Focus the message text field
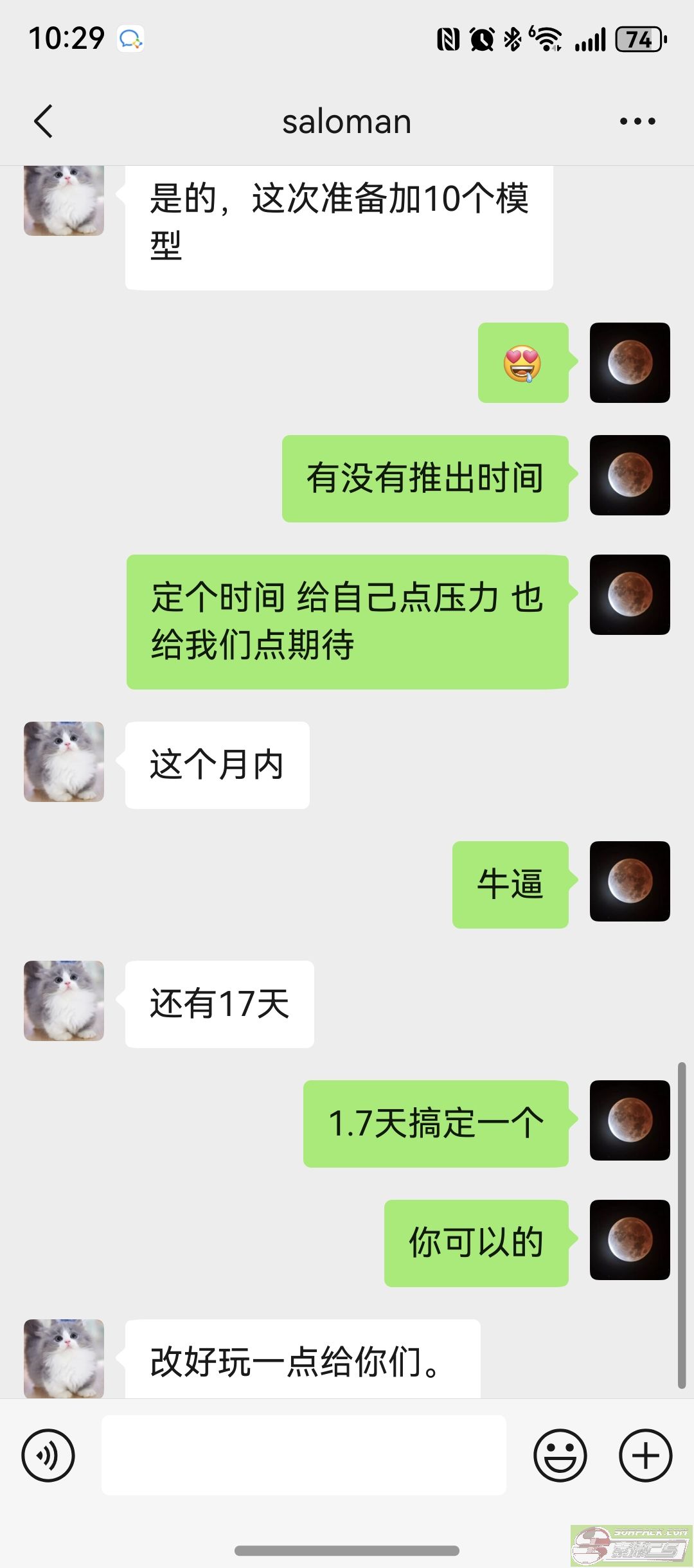Screen dimensions: 694x1568 tap(303, 1455)
